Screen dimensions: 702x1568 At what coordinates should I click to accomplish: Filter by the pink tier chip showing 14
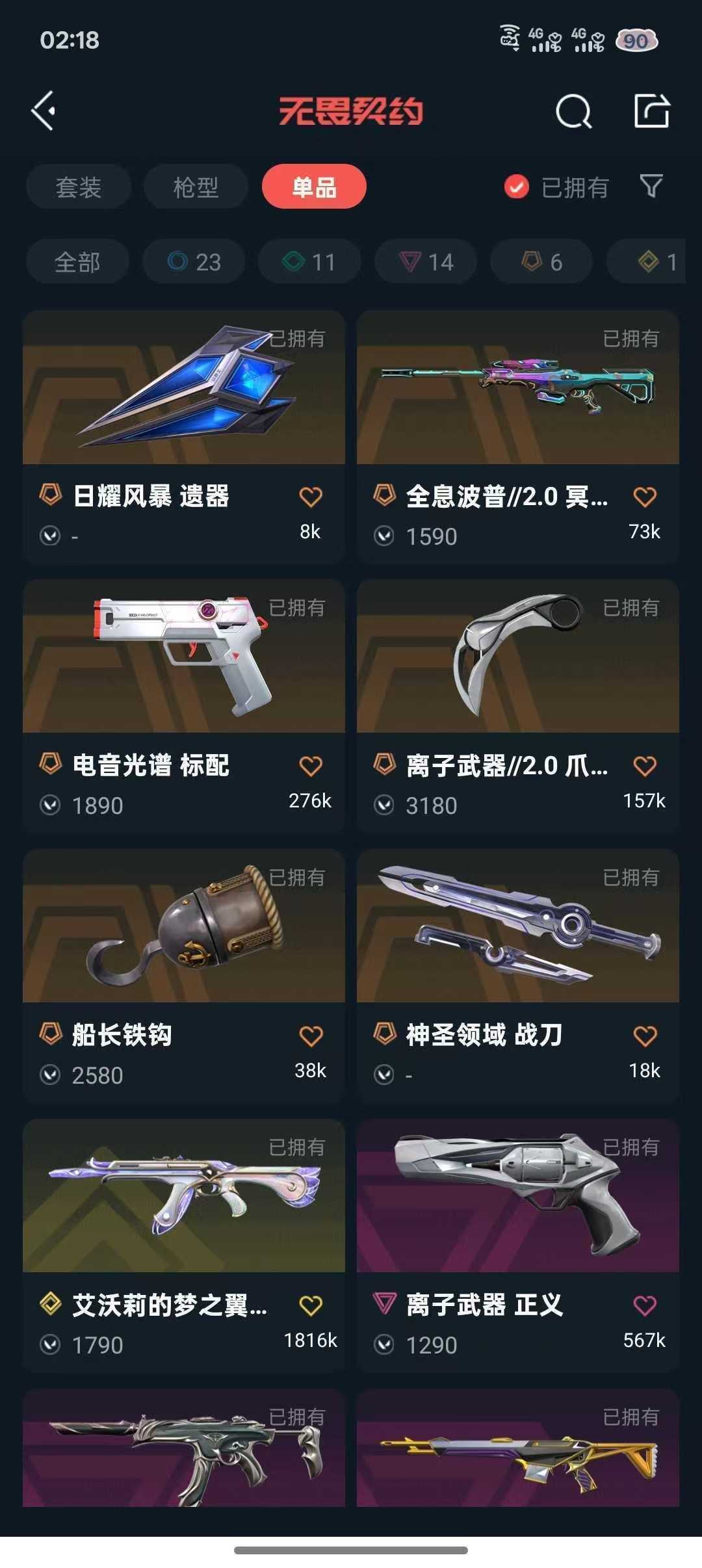[426, 262]
